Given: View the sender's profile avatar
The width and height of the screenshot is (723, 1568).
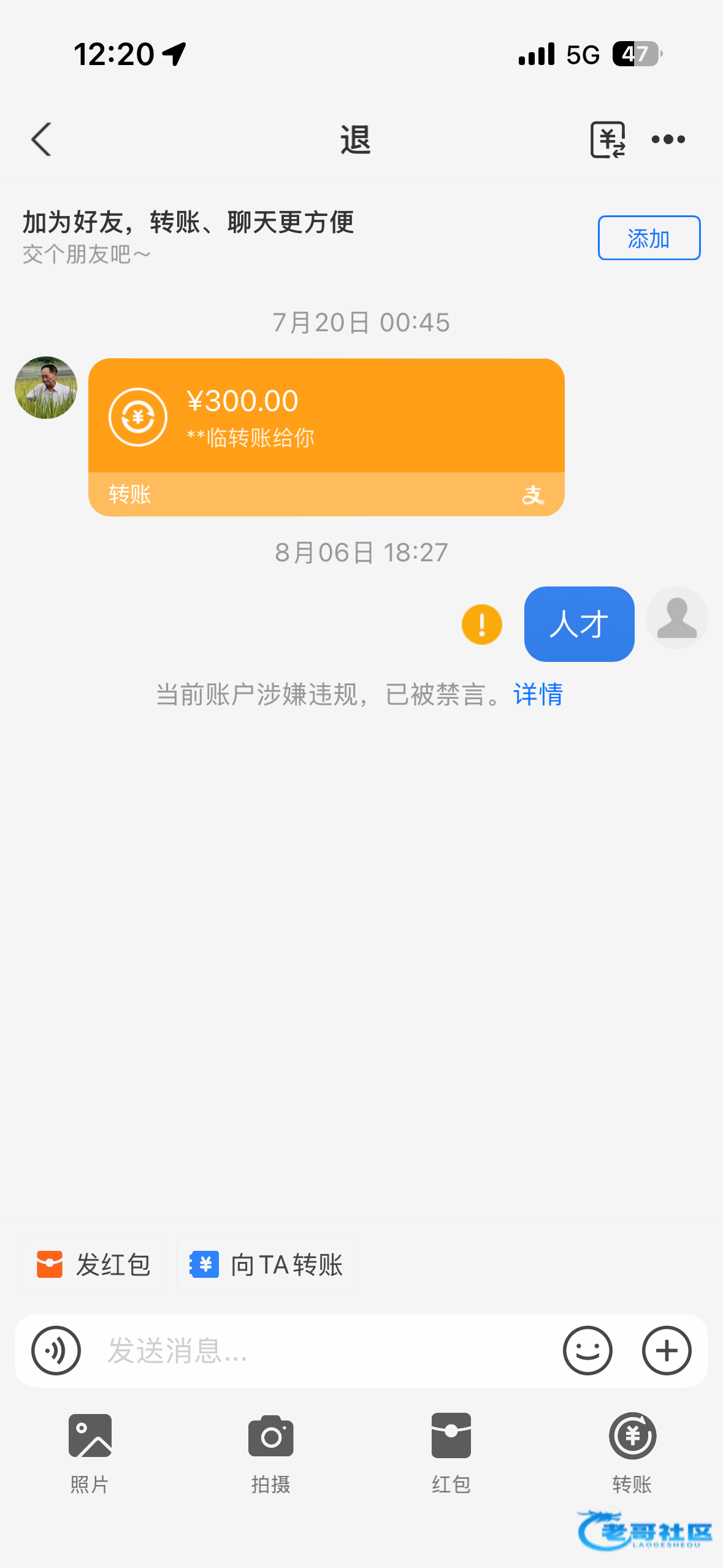Looking at the screenshot, I should pyautogui.click(x=46, y=388).
